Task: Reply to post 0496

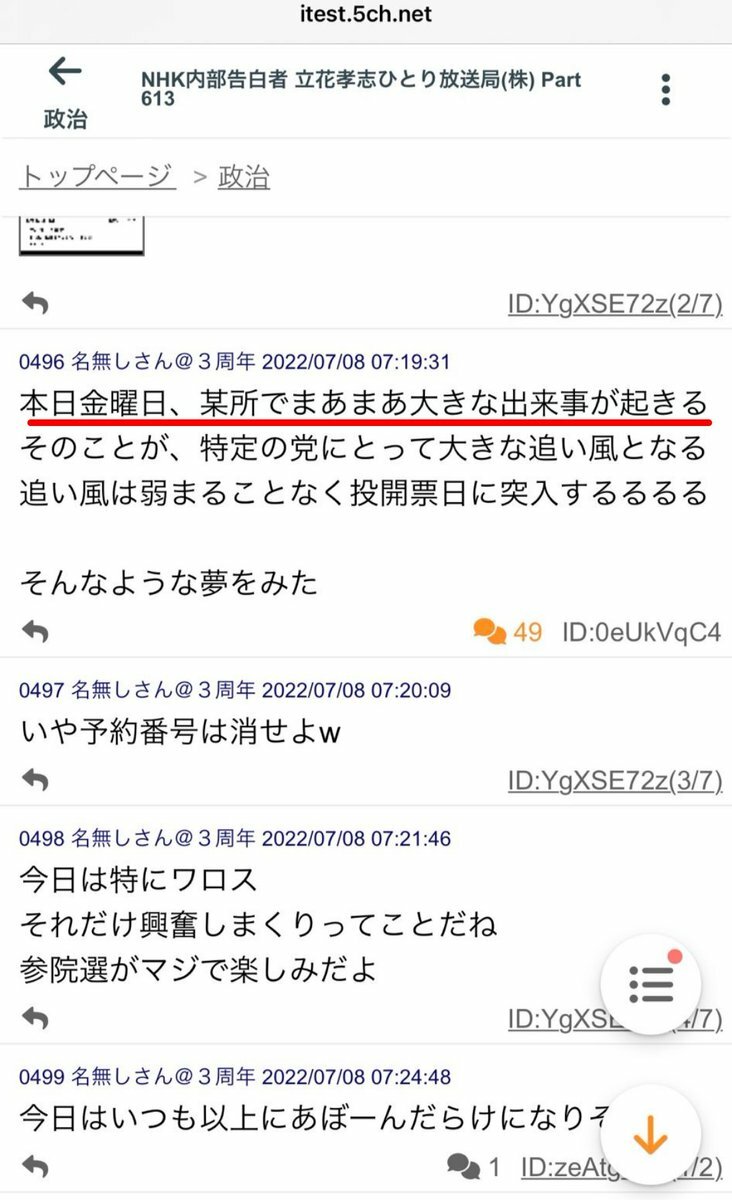Action: coord(35,632)
